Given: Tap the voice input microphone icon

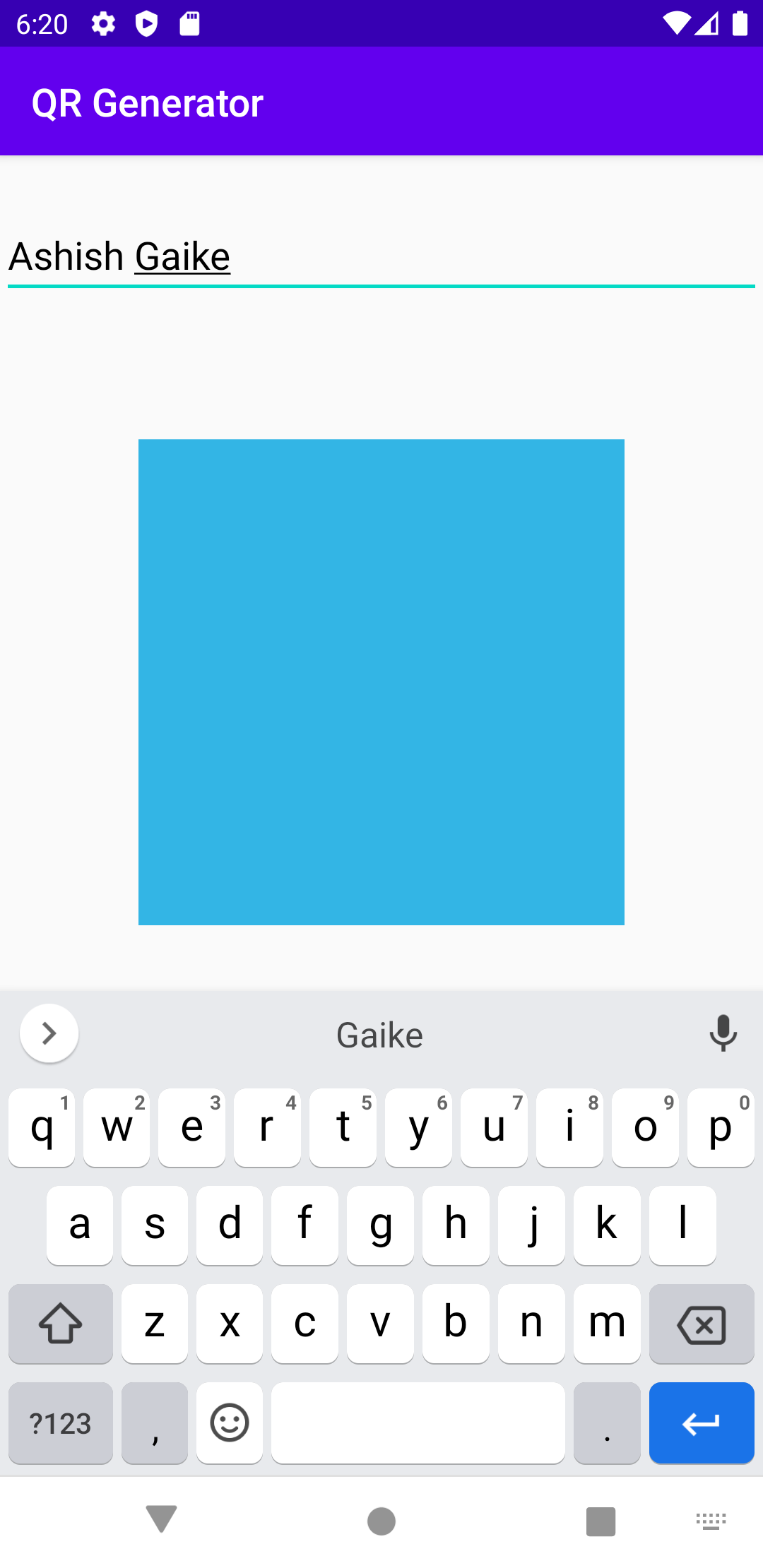Looking at the screenshot, I should pyautogui.click(x=723, y=1033).
